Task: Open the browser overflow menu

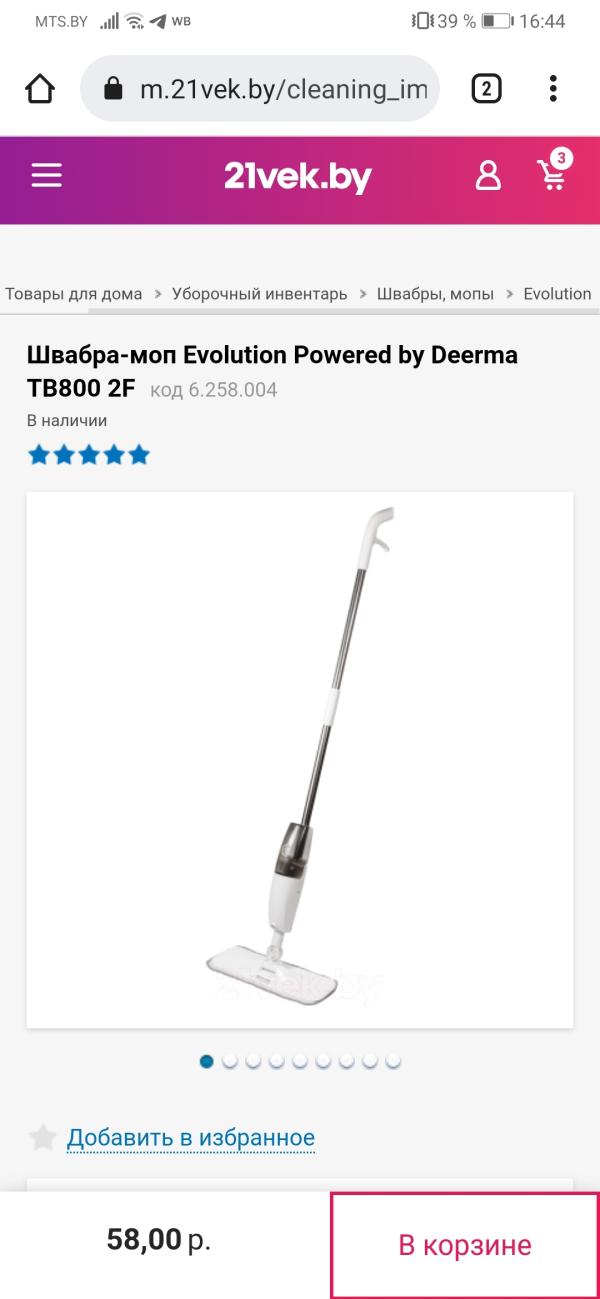Action: [553, 90]
